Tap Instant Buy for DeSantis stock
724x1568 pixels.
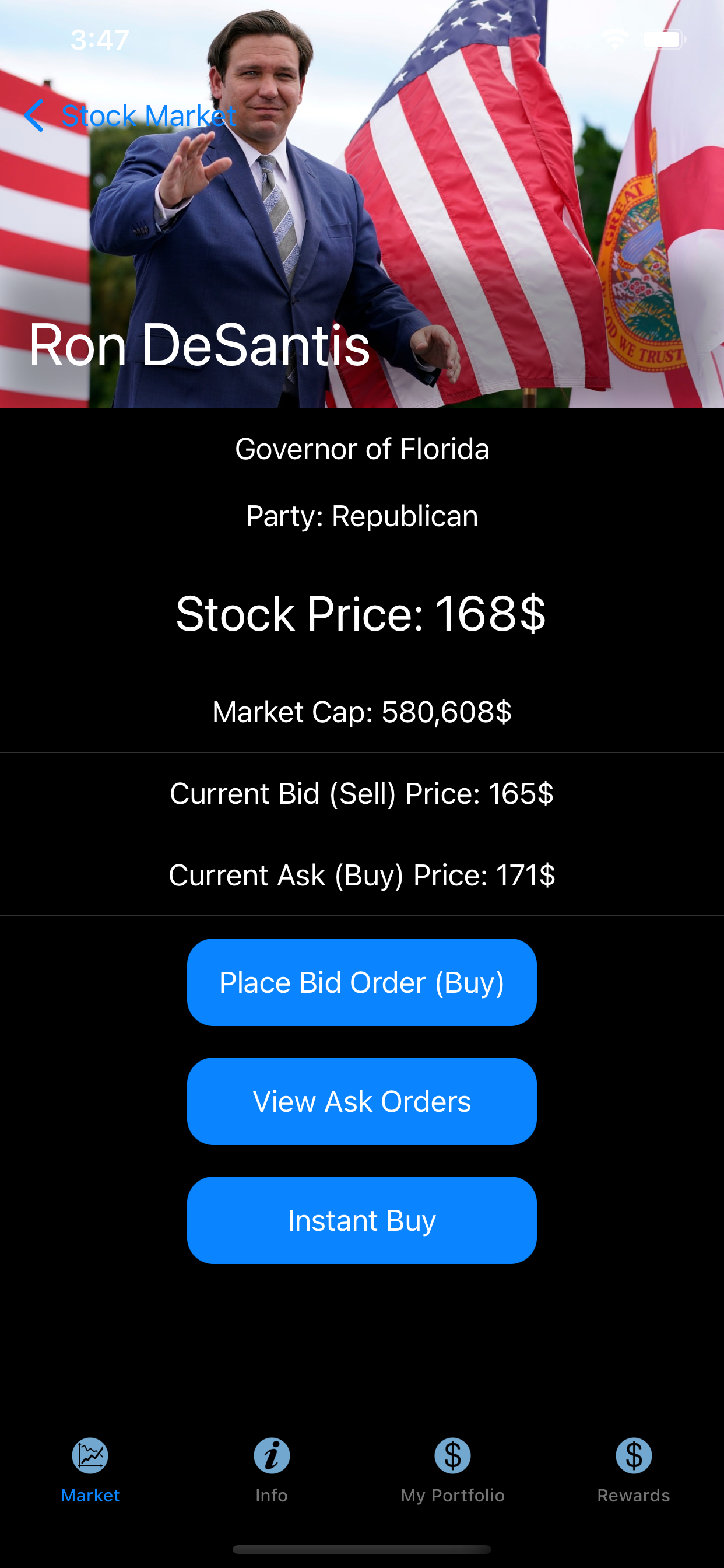(x=362, y=1220)
